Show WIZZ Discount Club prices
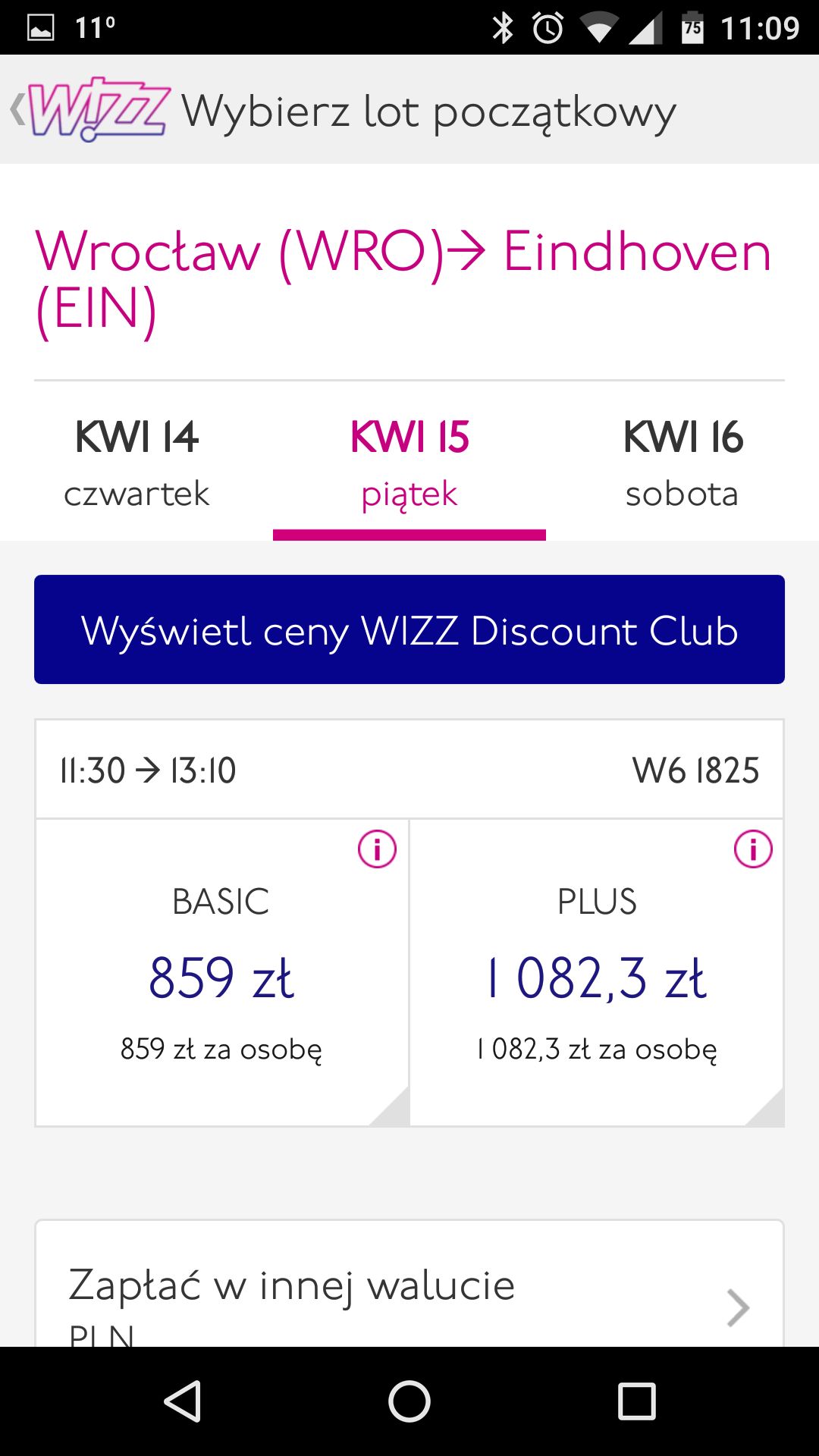 pyautogui.click(x=409, y=629)
